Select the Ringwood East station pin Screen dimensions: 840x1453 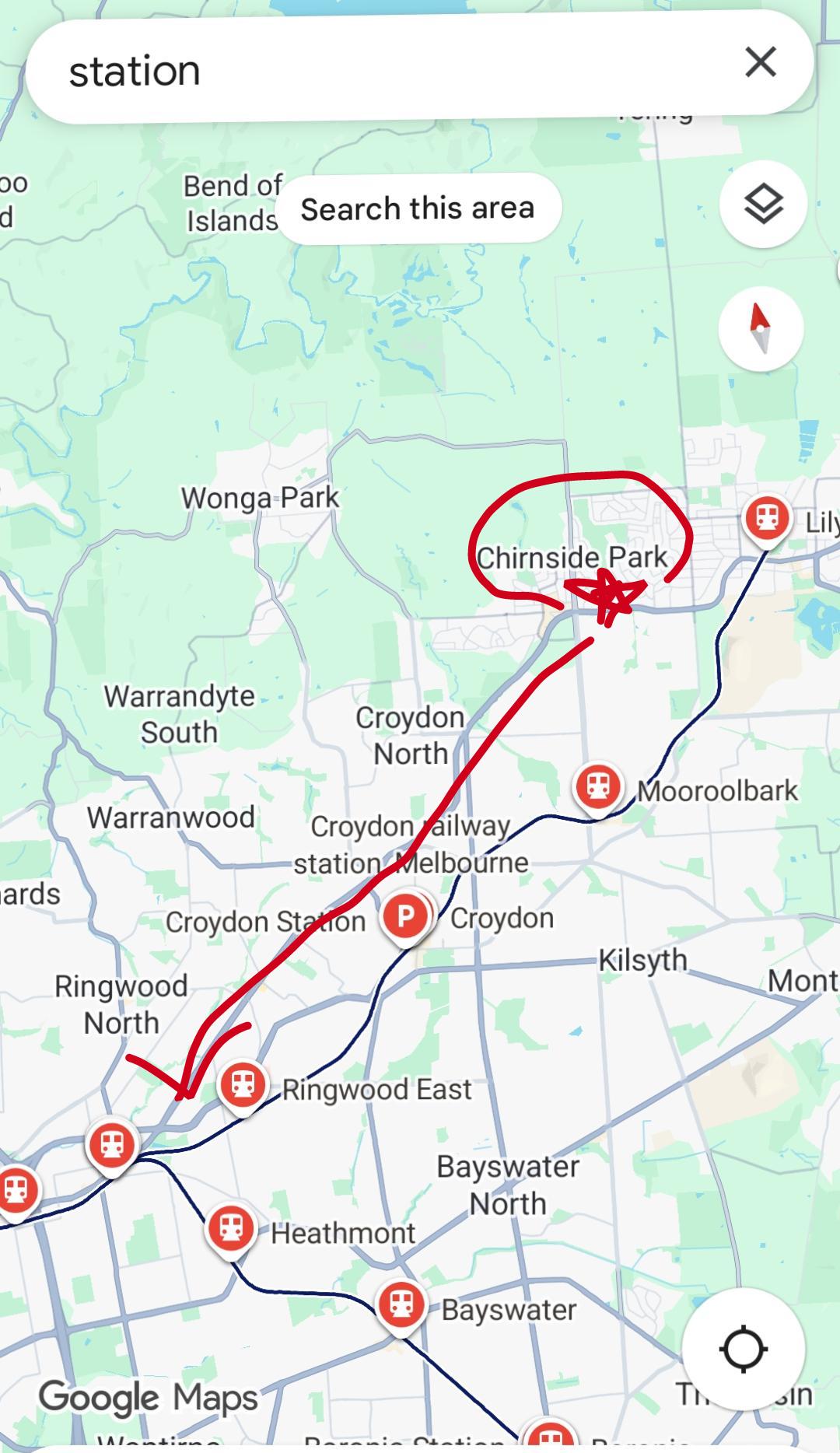pos(243,1085)
